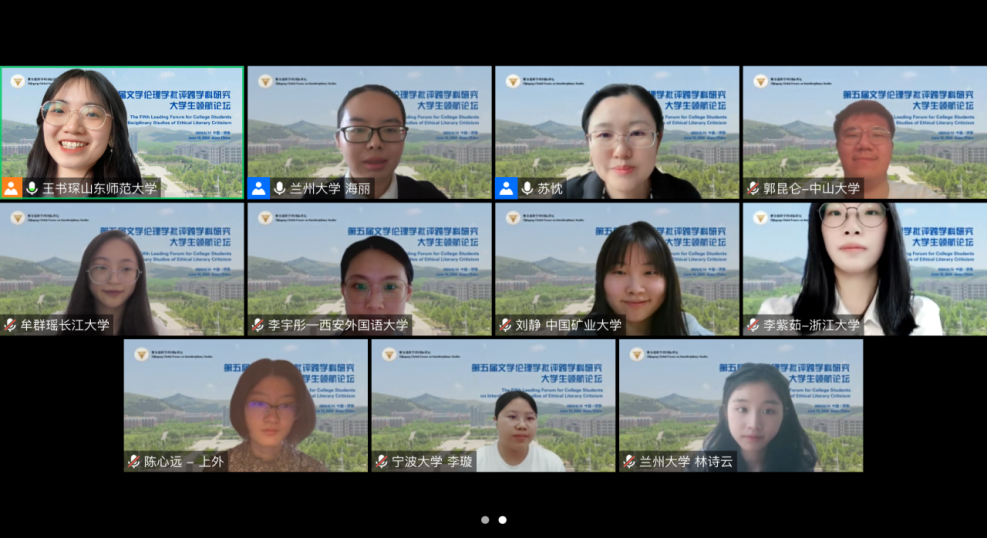Go to the first gallery page dot

[x=485, y=520]
